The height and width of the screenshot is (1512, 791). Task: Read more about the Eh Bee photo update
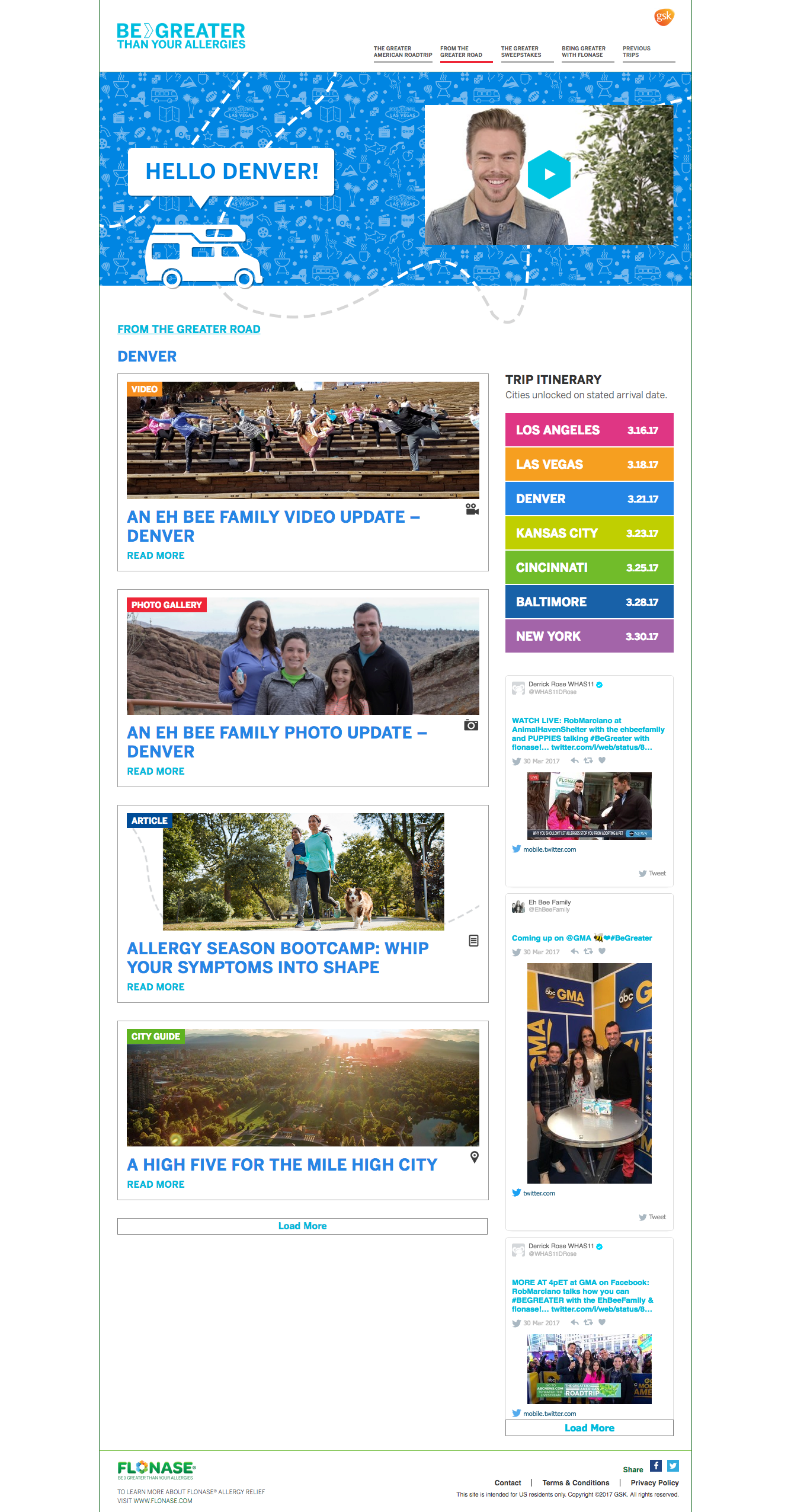tap(156, 771)
